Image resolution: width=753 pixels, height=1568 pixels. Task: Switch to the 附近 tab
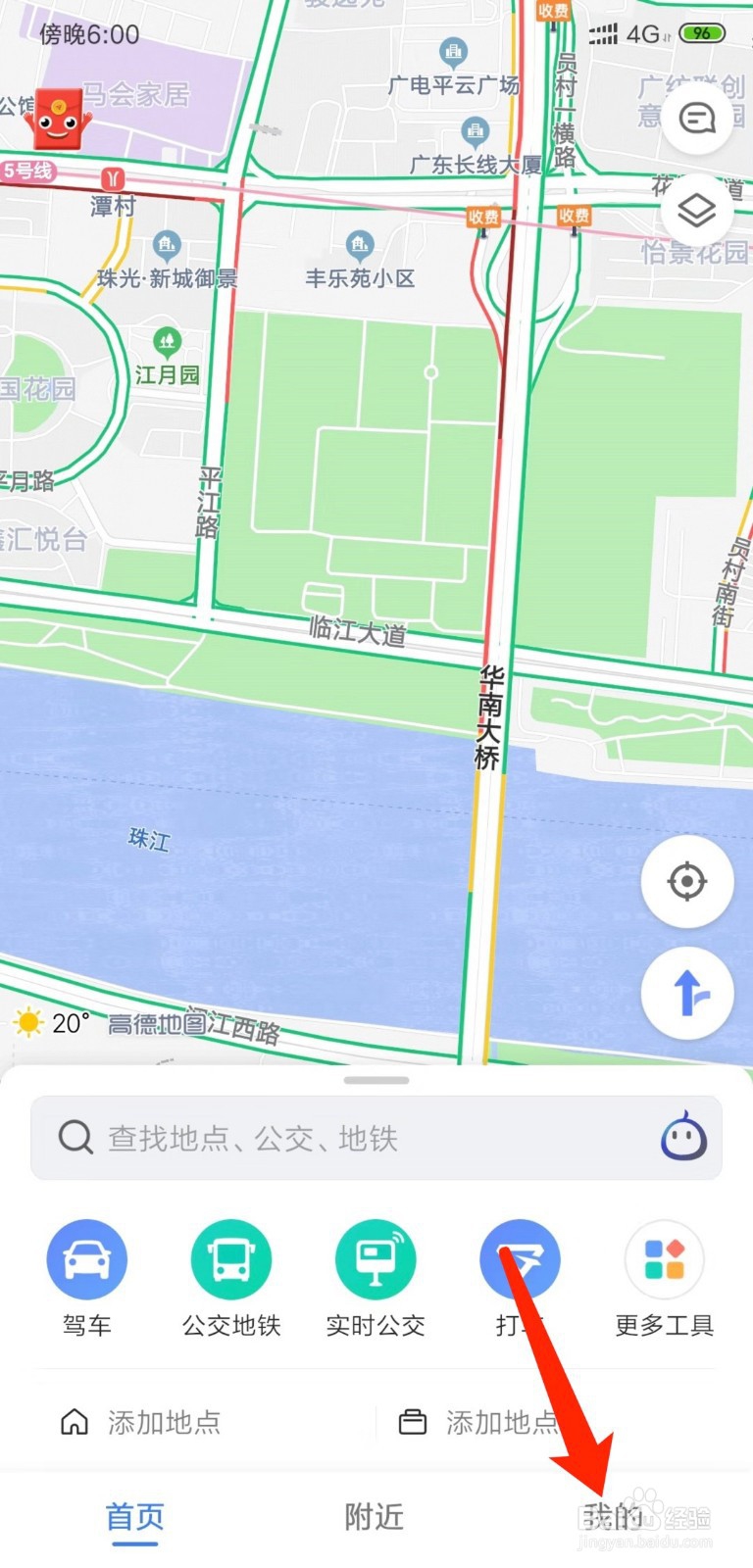coord(374,1517)
